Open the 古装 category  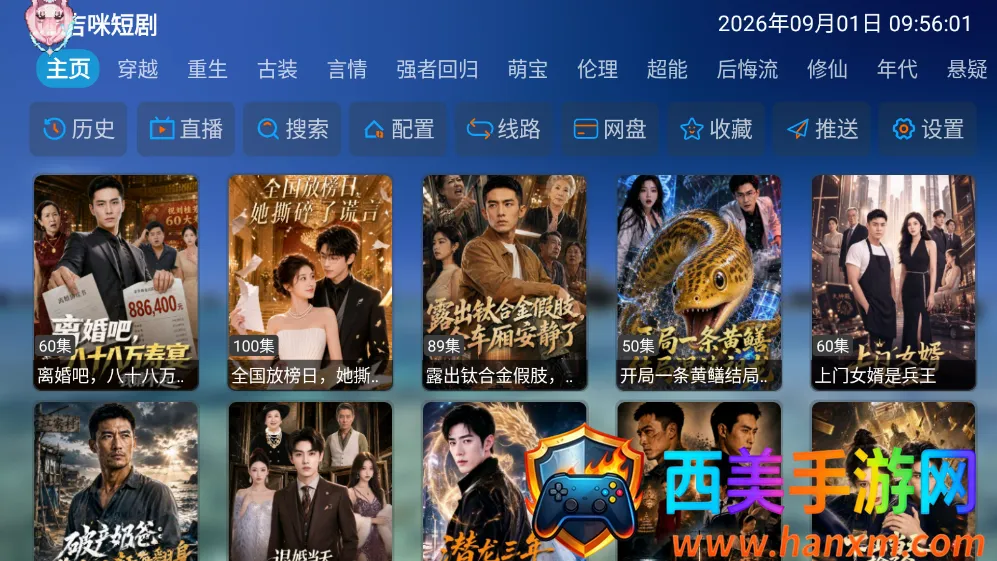[x=277, y=69]
